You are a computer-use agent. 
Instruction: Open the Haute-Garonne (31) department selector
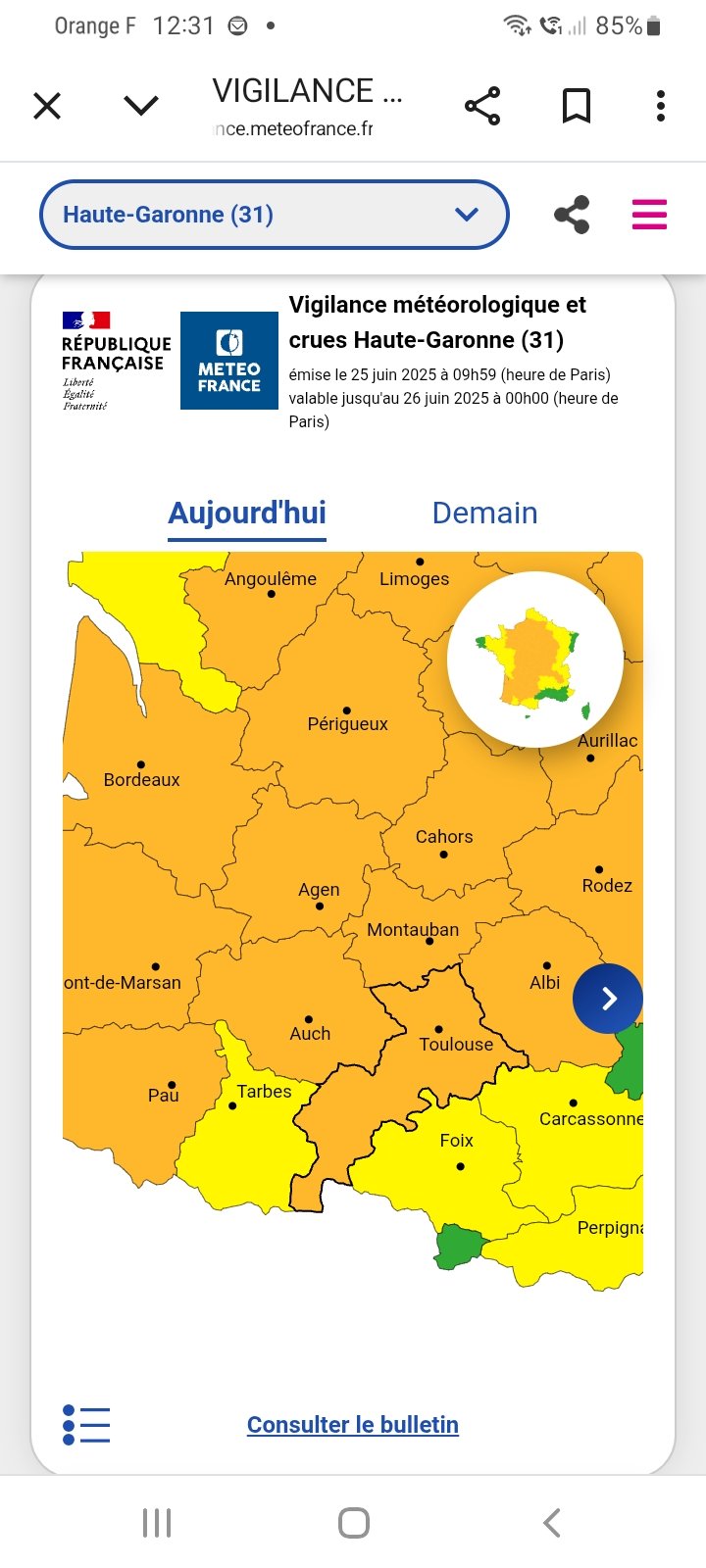pos(274,215)
